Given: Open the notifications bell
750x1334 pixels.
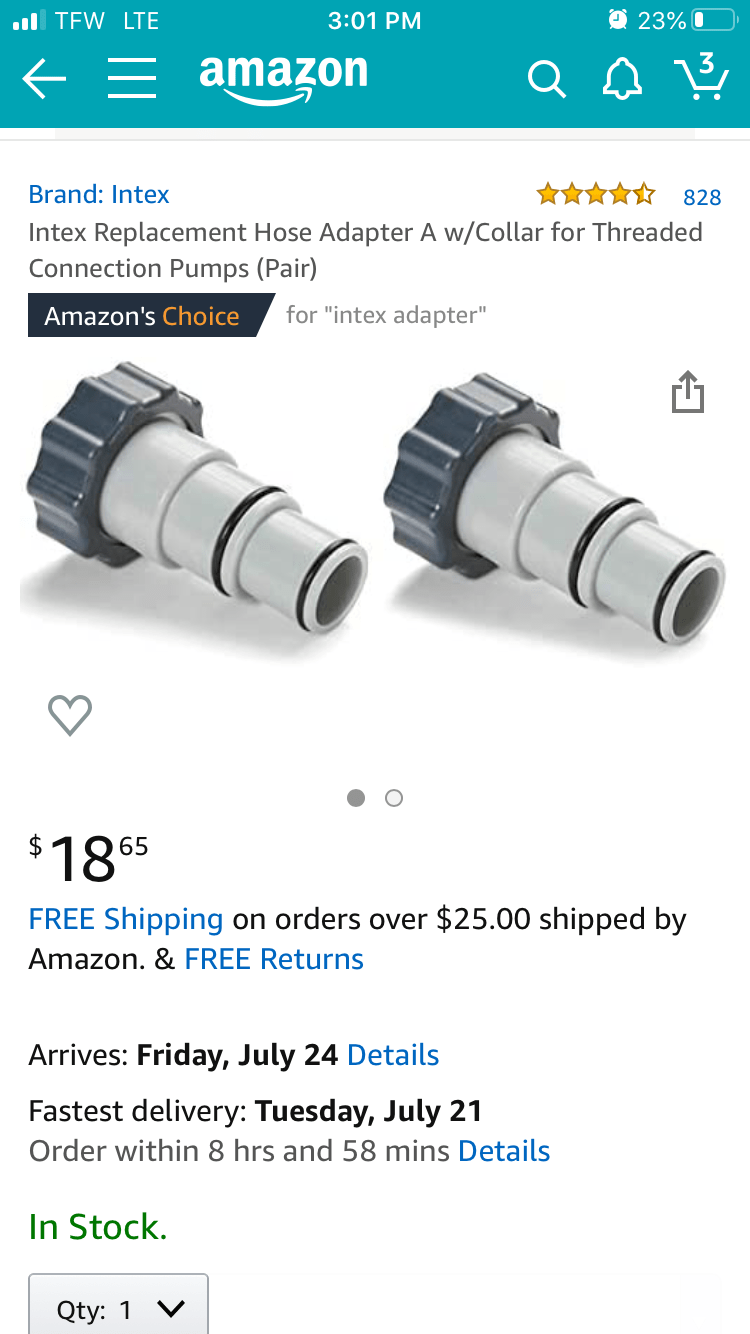Looking at the screenshot, I should pos(622,78).
